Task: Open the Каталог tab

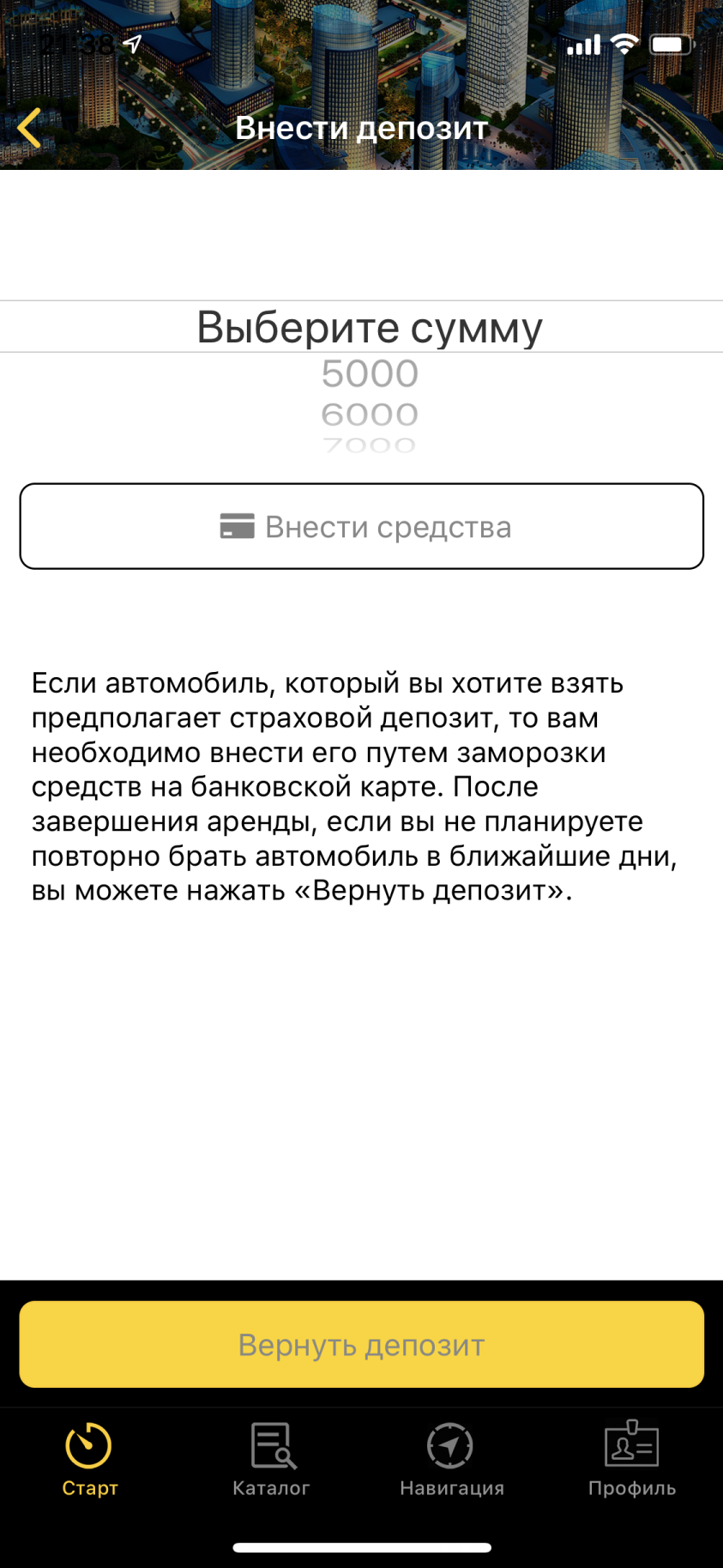Action: tap(271, 1460)
